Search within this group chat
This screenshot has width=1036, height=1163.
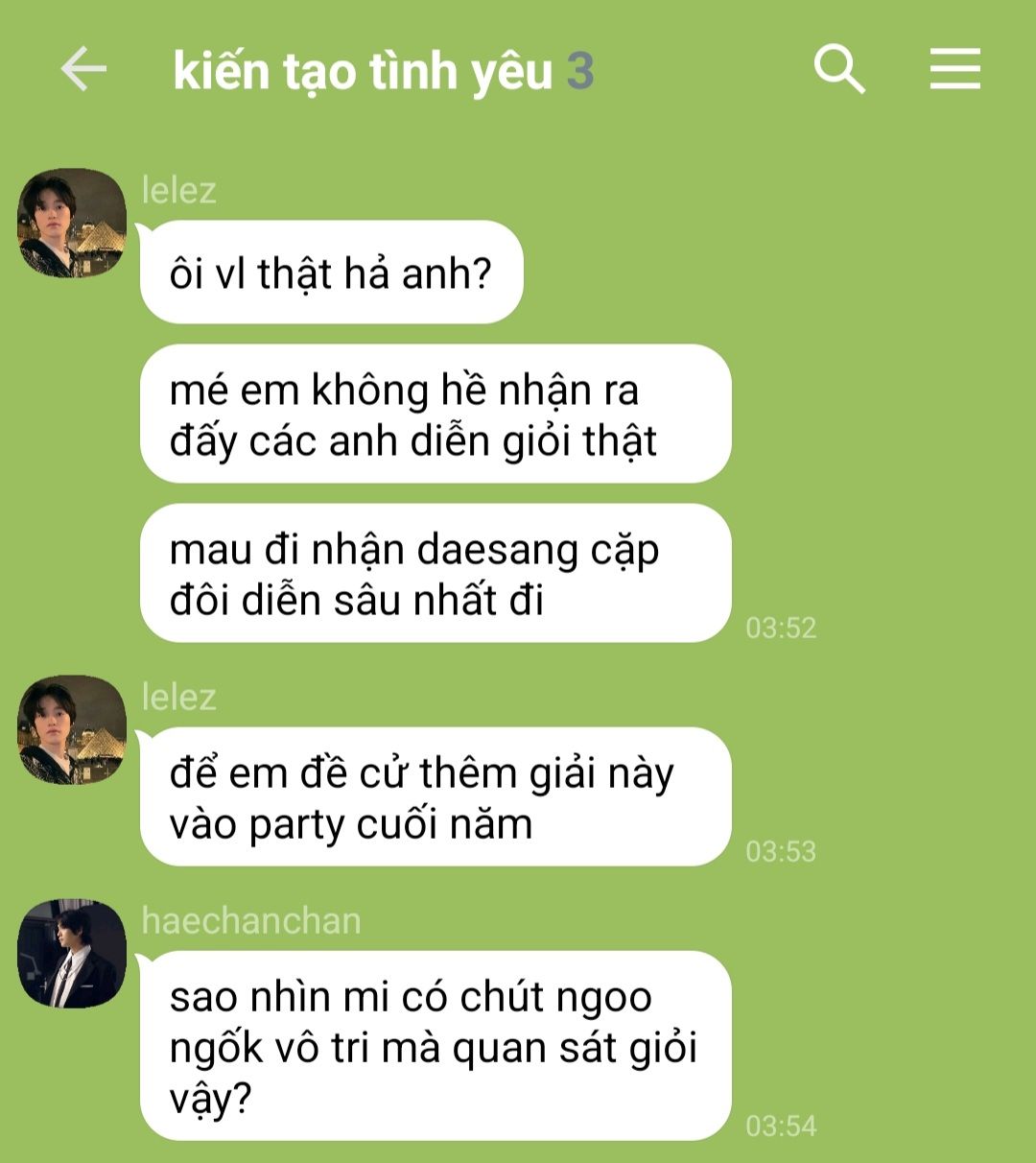tap(839, 70)
